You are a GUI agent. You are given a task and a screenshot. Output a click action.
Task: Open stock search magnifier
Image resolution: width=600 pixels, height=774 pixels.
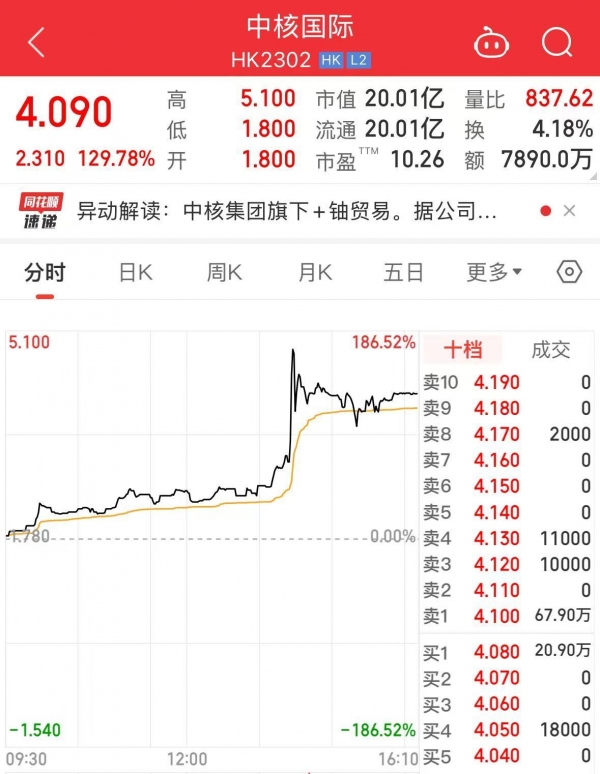(x=556, y=42)
